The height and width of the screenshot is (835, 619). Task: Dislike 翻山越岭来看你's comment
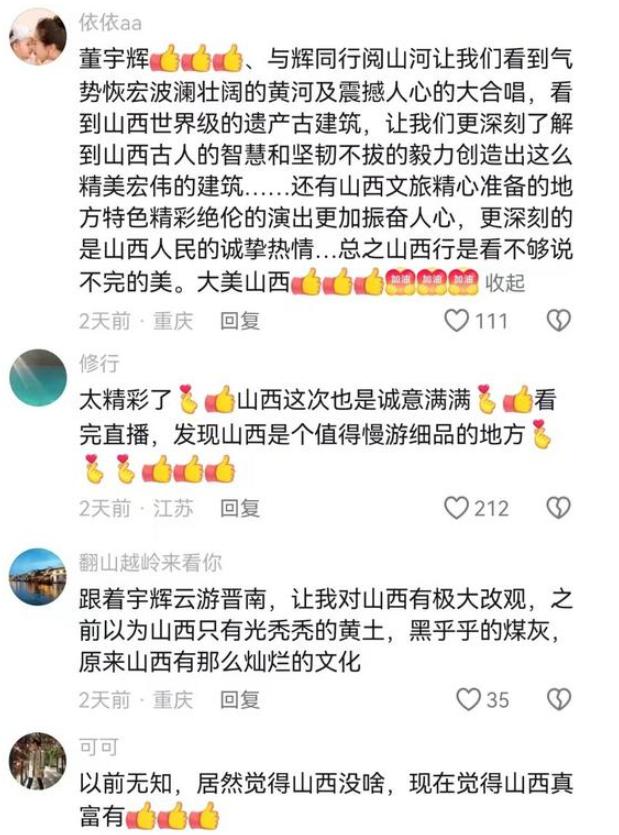[x=558, y=699]
